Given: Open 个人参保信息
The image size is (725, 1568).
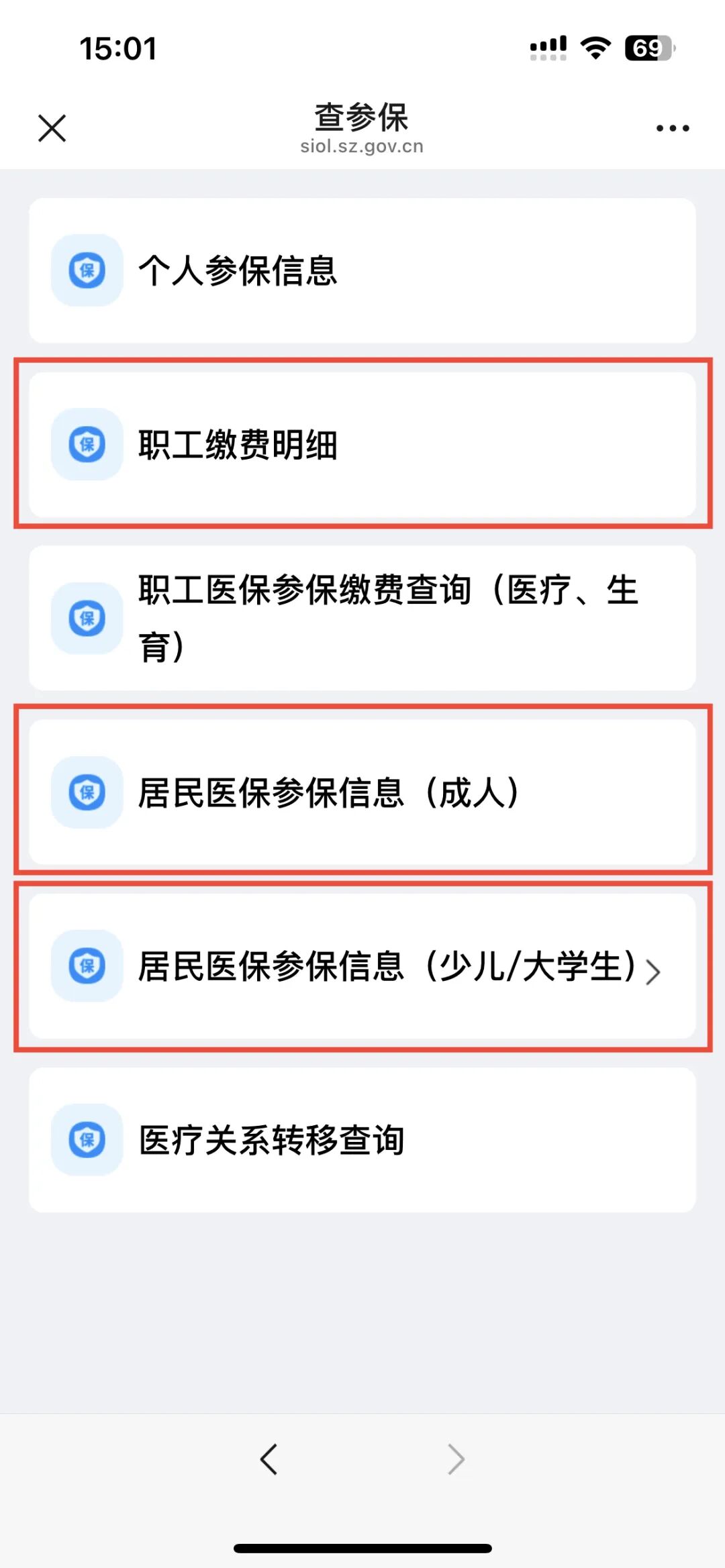Looking at the screenshot, I should (362, 270).
